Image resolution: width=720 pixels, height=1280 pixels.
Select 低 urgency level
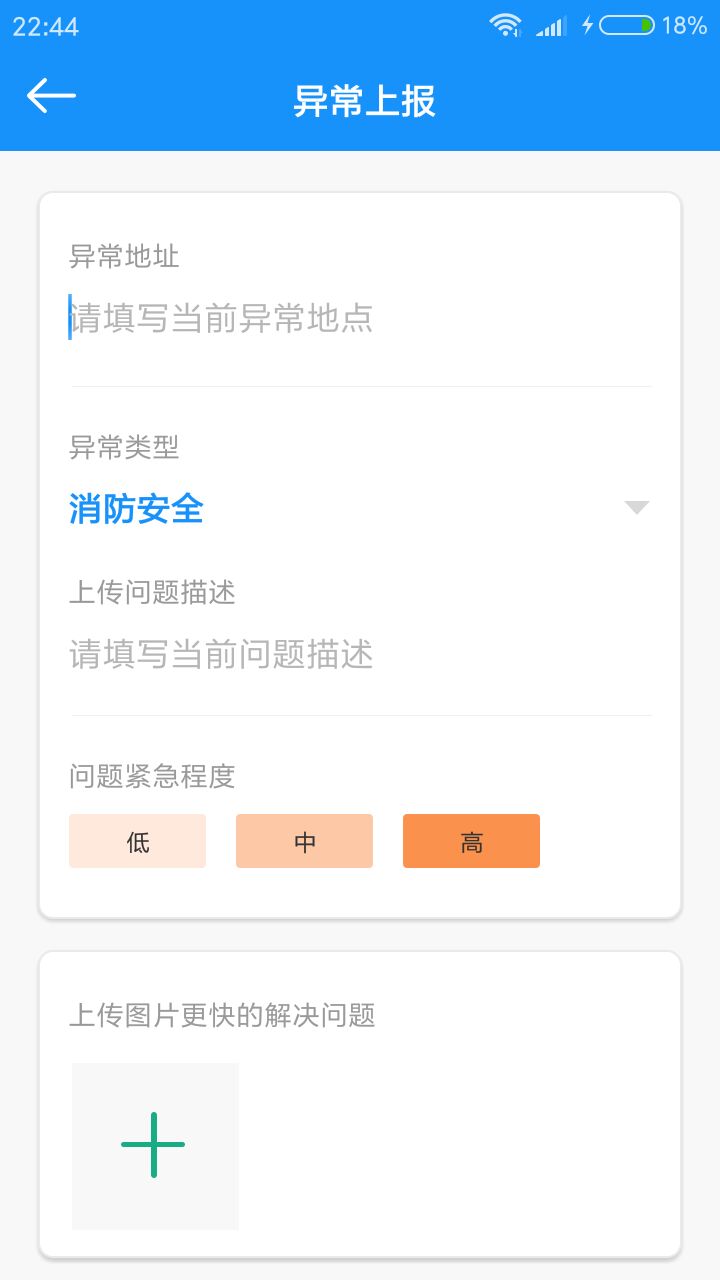(138, 841)
